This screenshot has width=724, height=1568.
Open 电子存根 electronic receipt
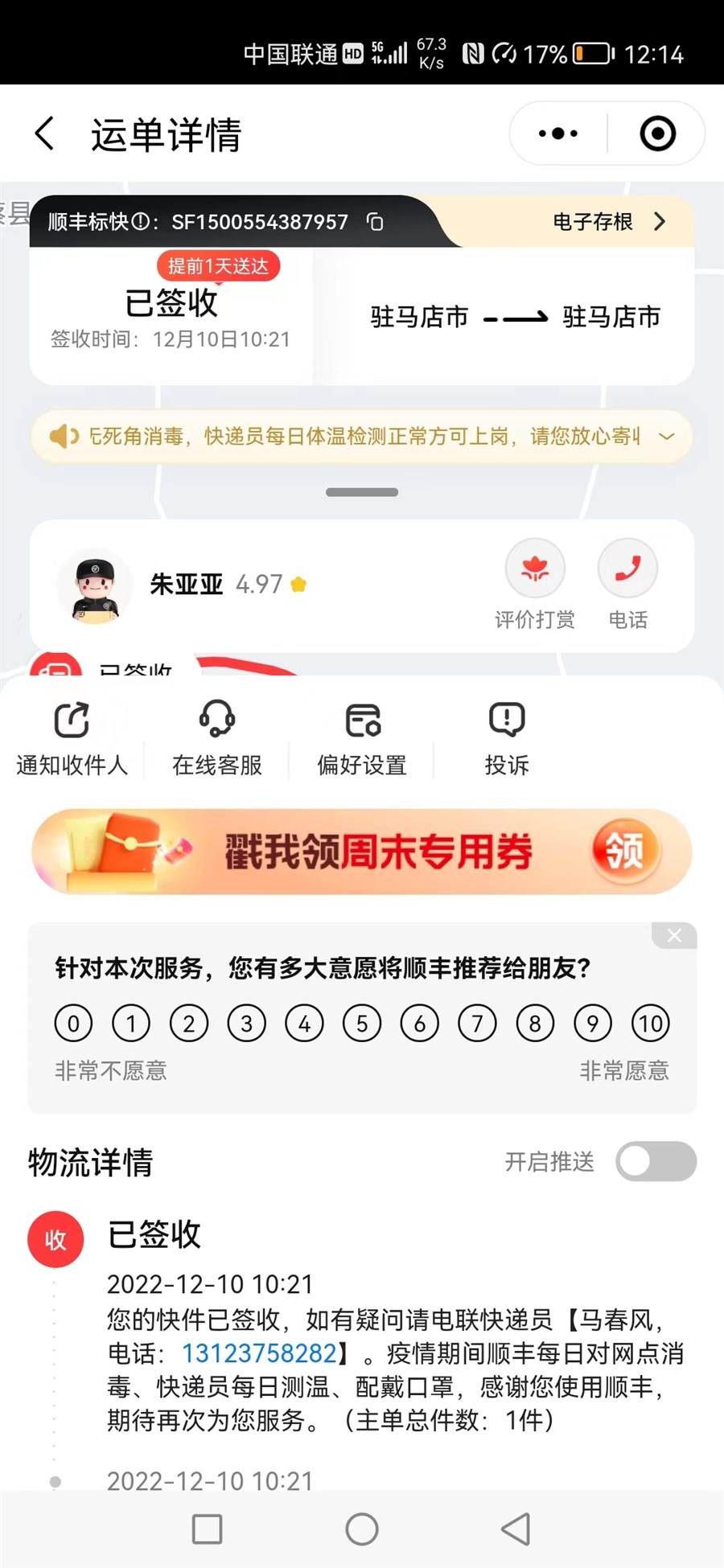pyautogui.click(x=610, y=221)
